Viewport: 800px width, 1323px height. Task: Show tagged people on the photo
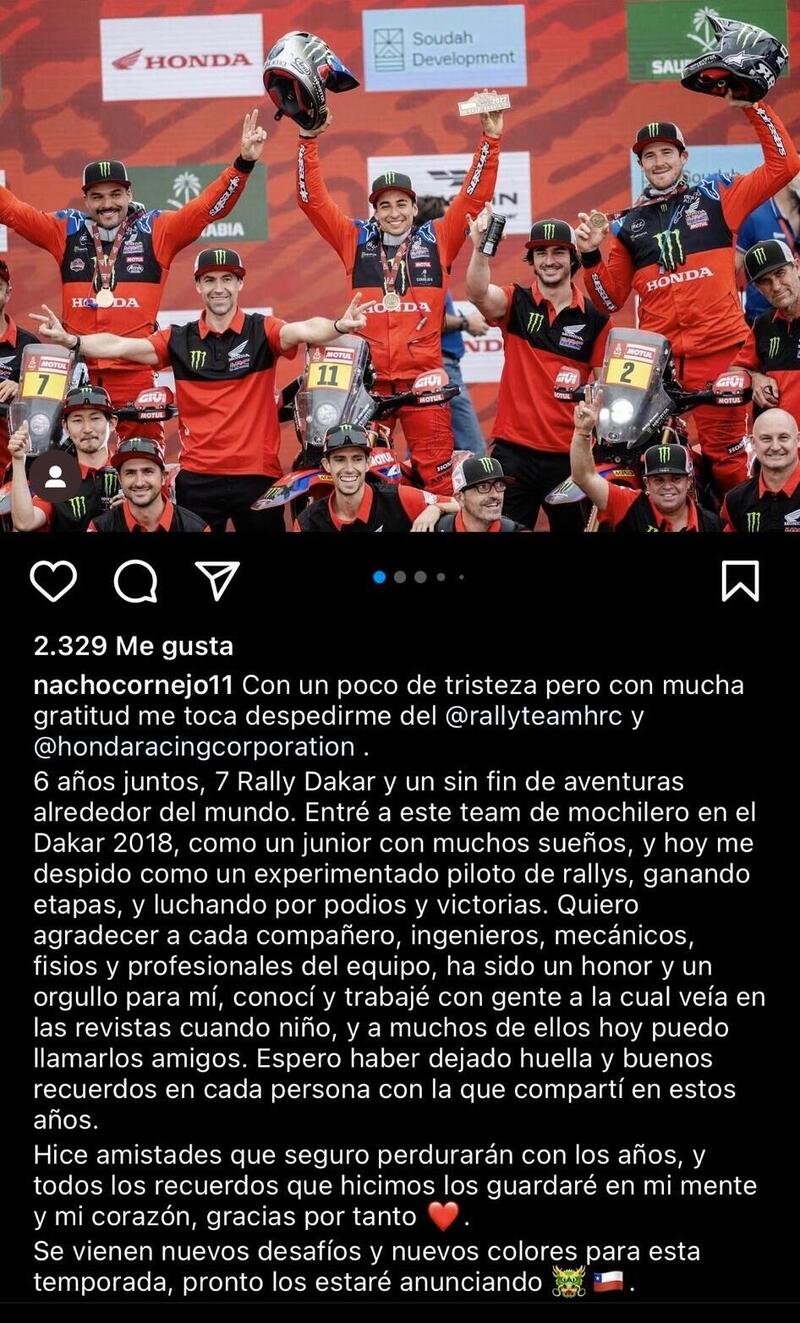tap(55, 476)
